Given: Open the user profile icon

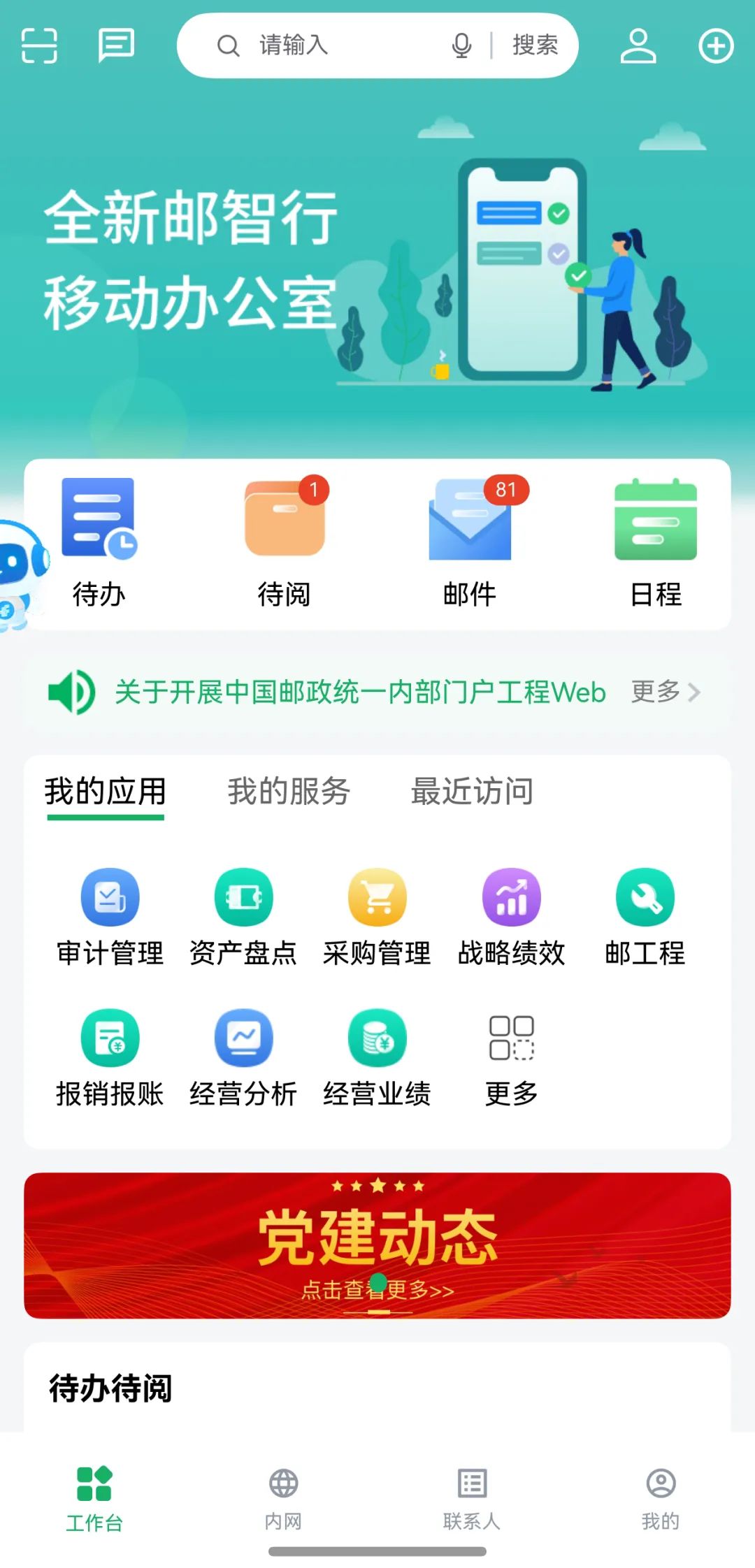Looking at the screenshot, I should [x=638, y=46].
